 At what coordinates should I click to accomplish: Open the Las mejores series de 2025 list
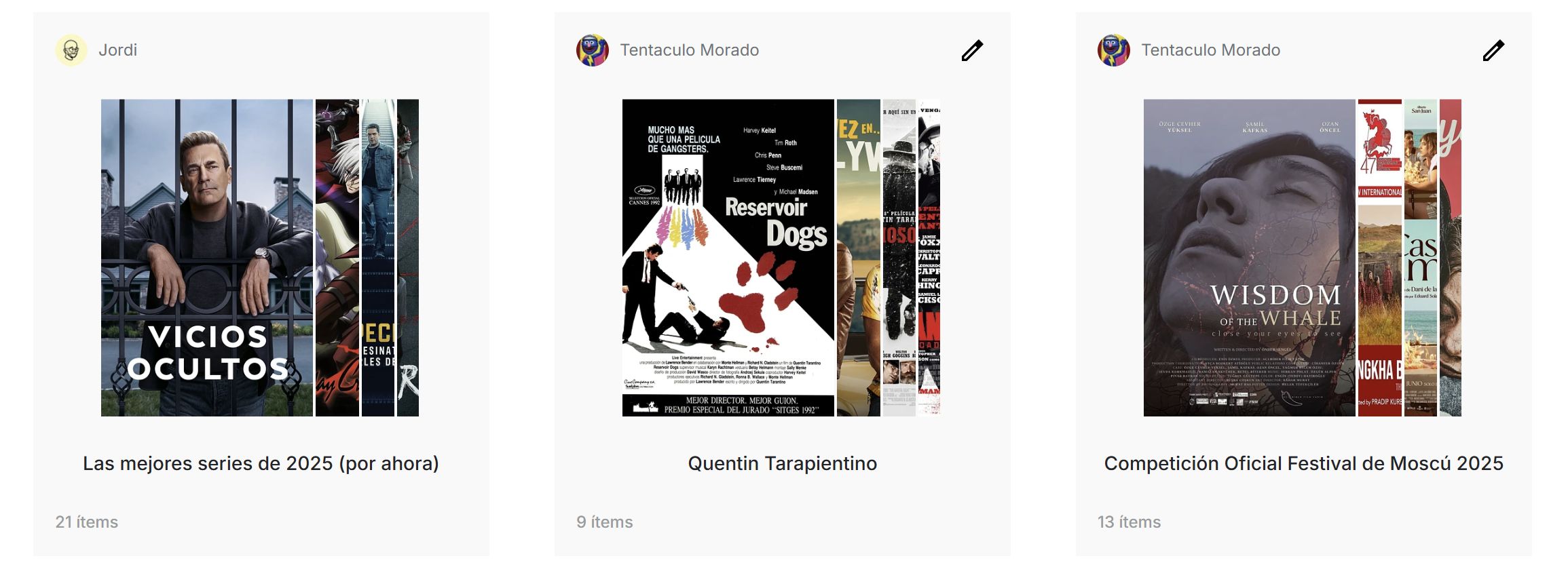coord(261,463)
